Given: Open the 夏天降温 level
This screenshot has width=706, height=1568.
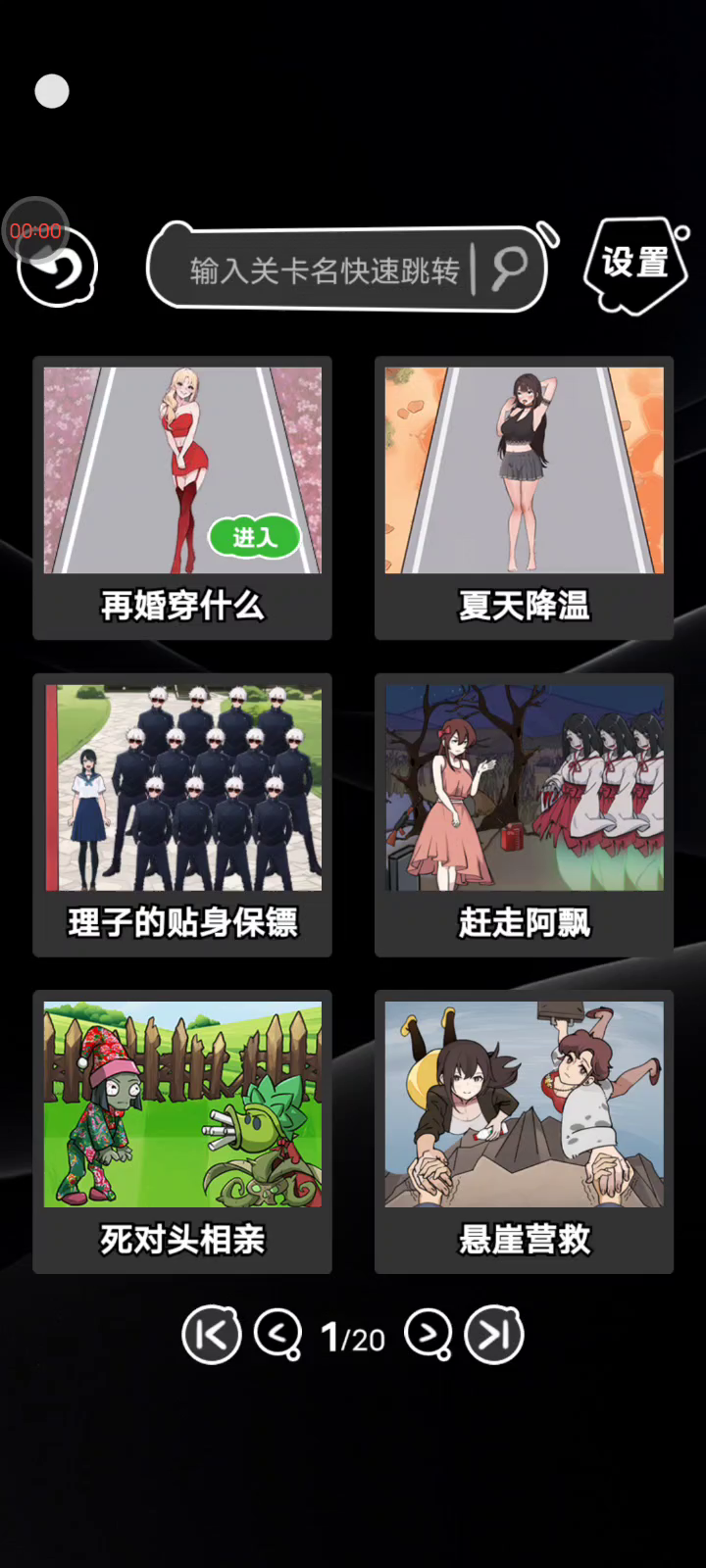Looking at the screenshot, I should [524, 498].
